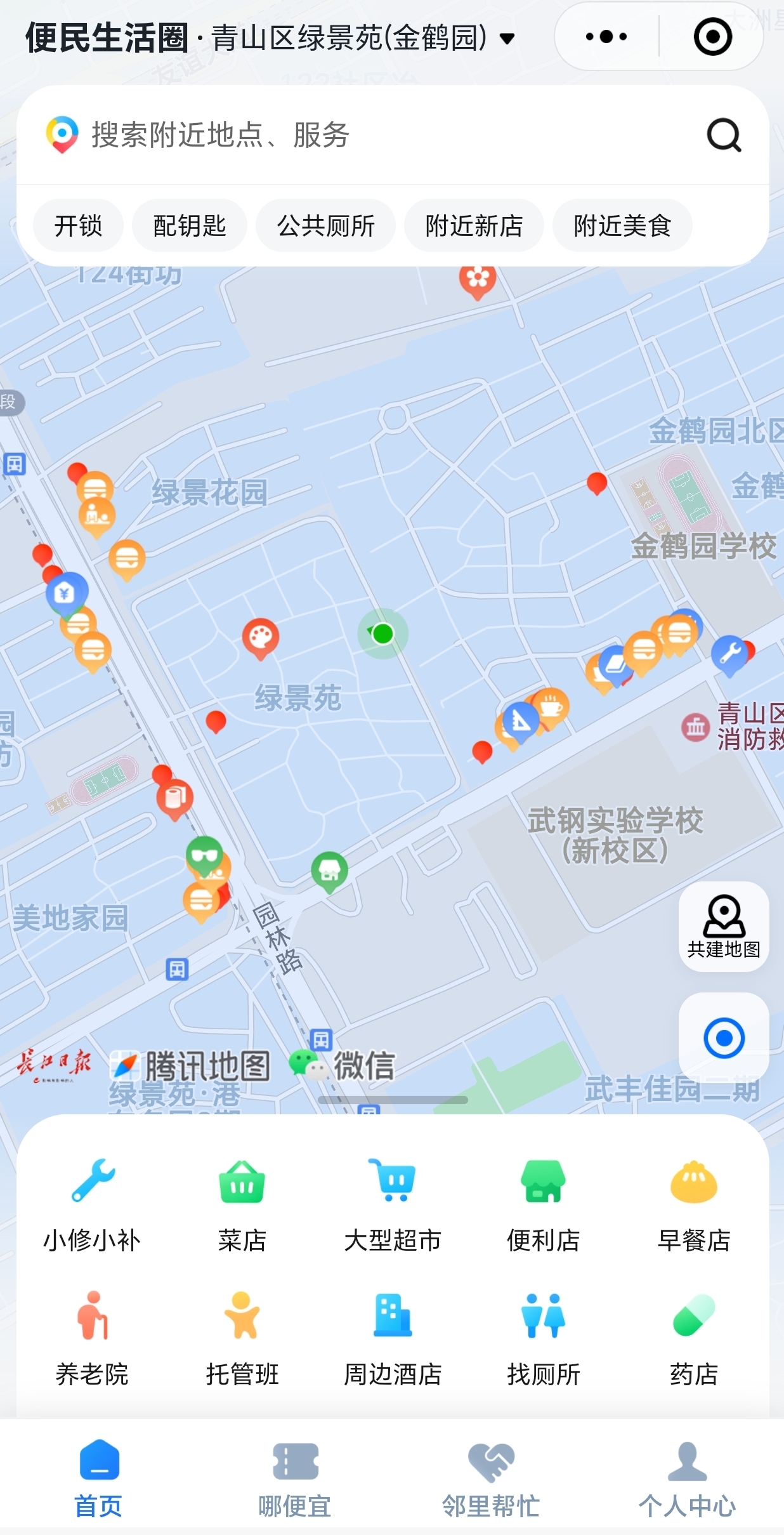Expand the 青山区绿景苑 location dropdown

tap(506, 39)
